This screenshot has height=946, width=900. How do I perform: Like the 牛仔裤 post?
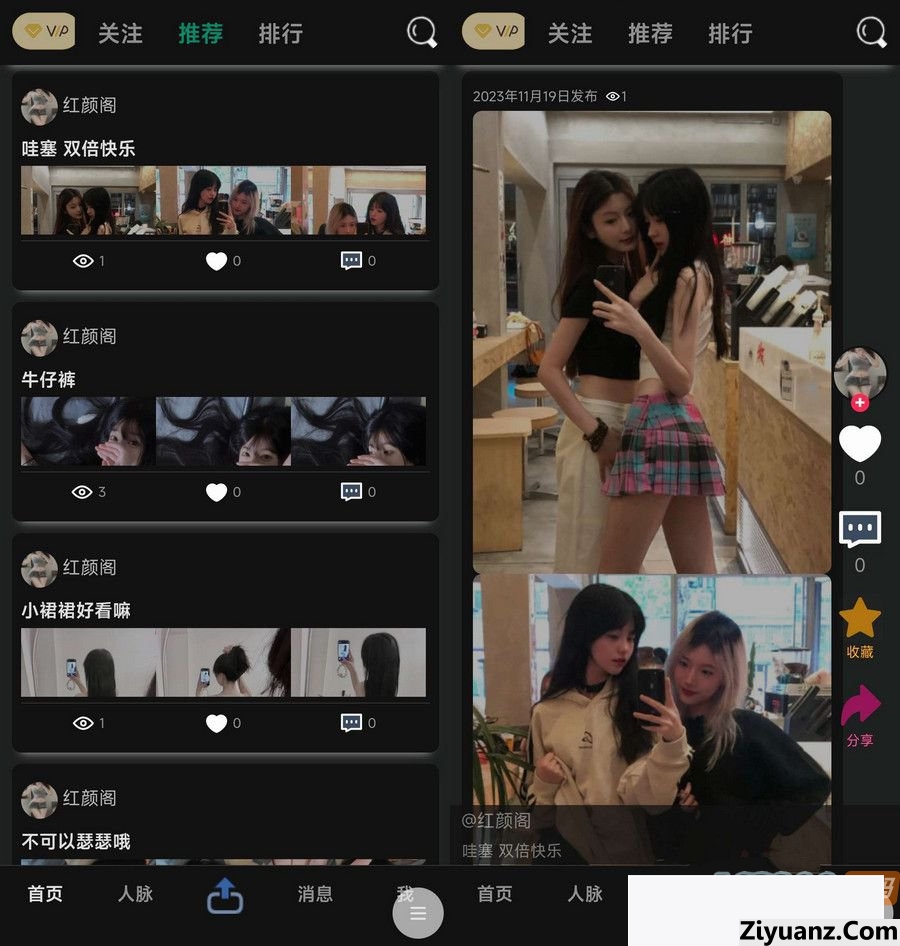pyautogui.click(x=217, y=492)
